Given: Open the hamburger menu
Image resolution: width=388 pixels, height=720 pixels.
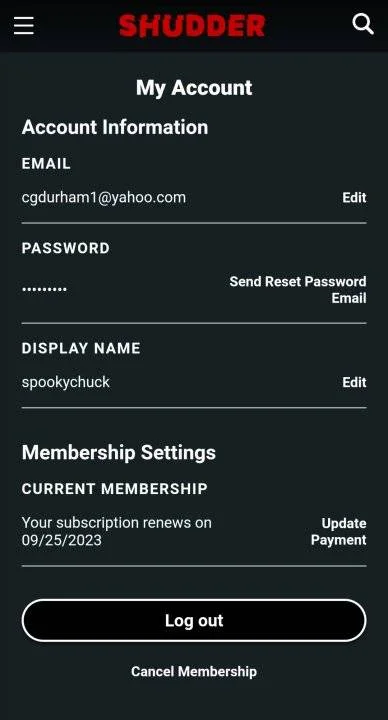Looking at the screenshot, I should [x=23, y=25].
